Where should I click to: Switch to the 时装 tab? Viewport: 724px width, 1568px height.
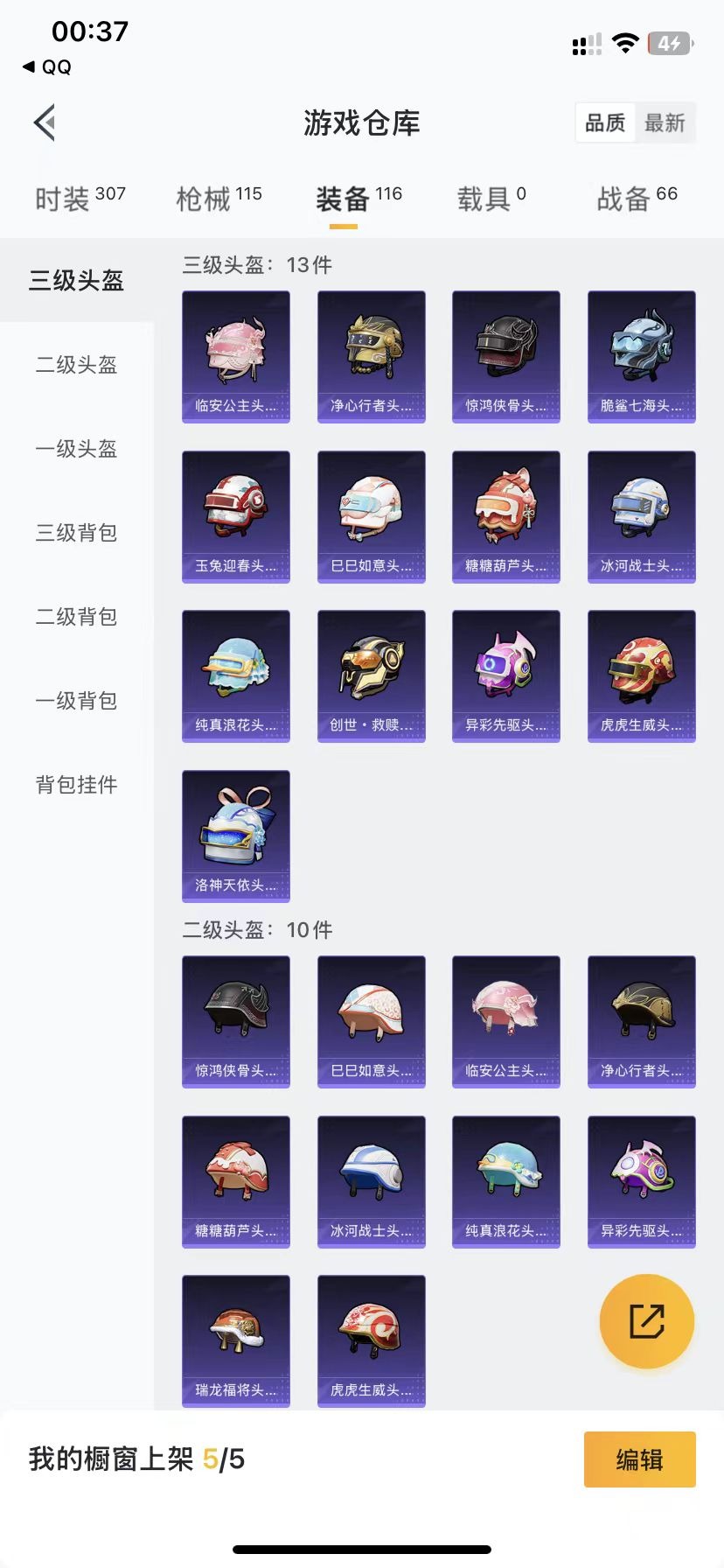[x=80, y=199]
